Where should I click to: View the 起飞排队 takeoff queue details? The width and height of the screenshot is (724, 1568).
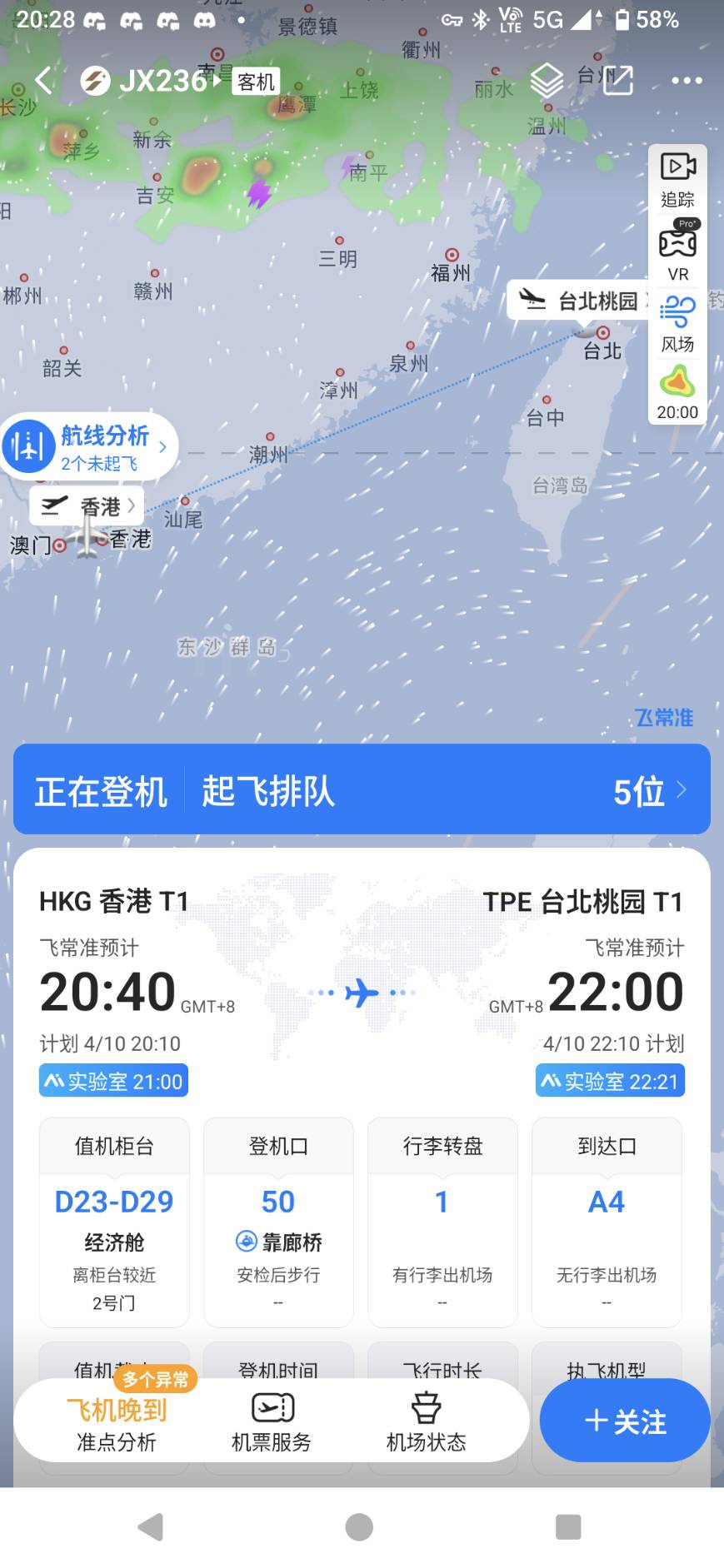362,790
